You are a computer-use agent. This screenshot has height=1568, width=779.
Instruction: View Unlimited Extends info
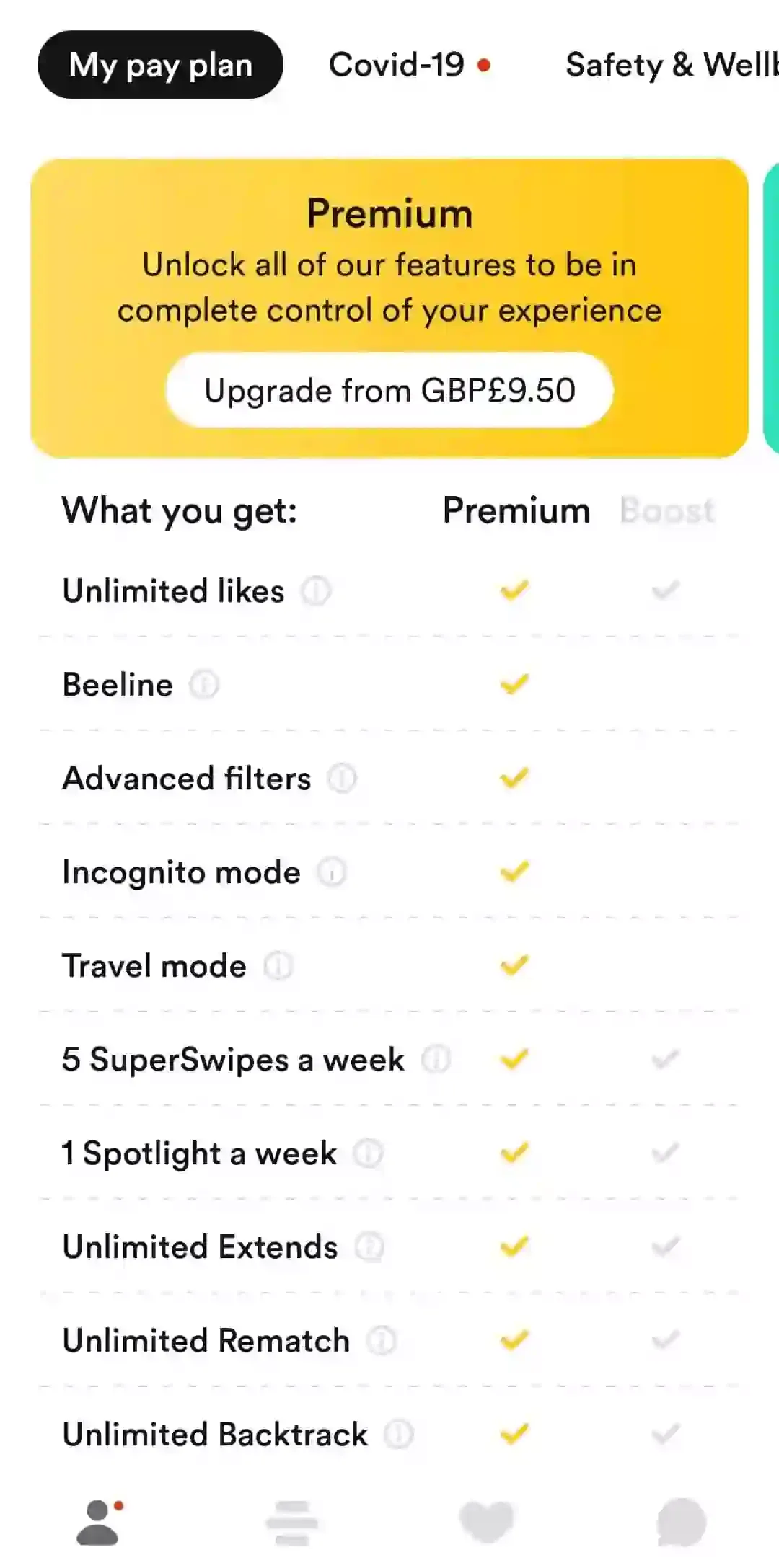click(369, 1247)
